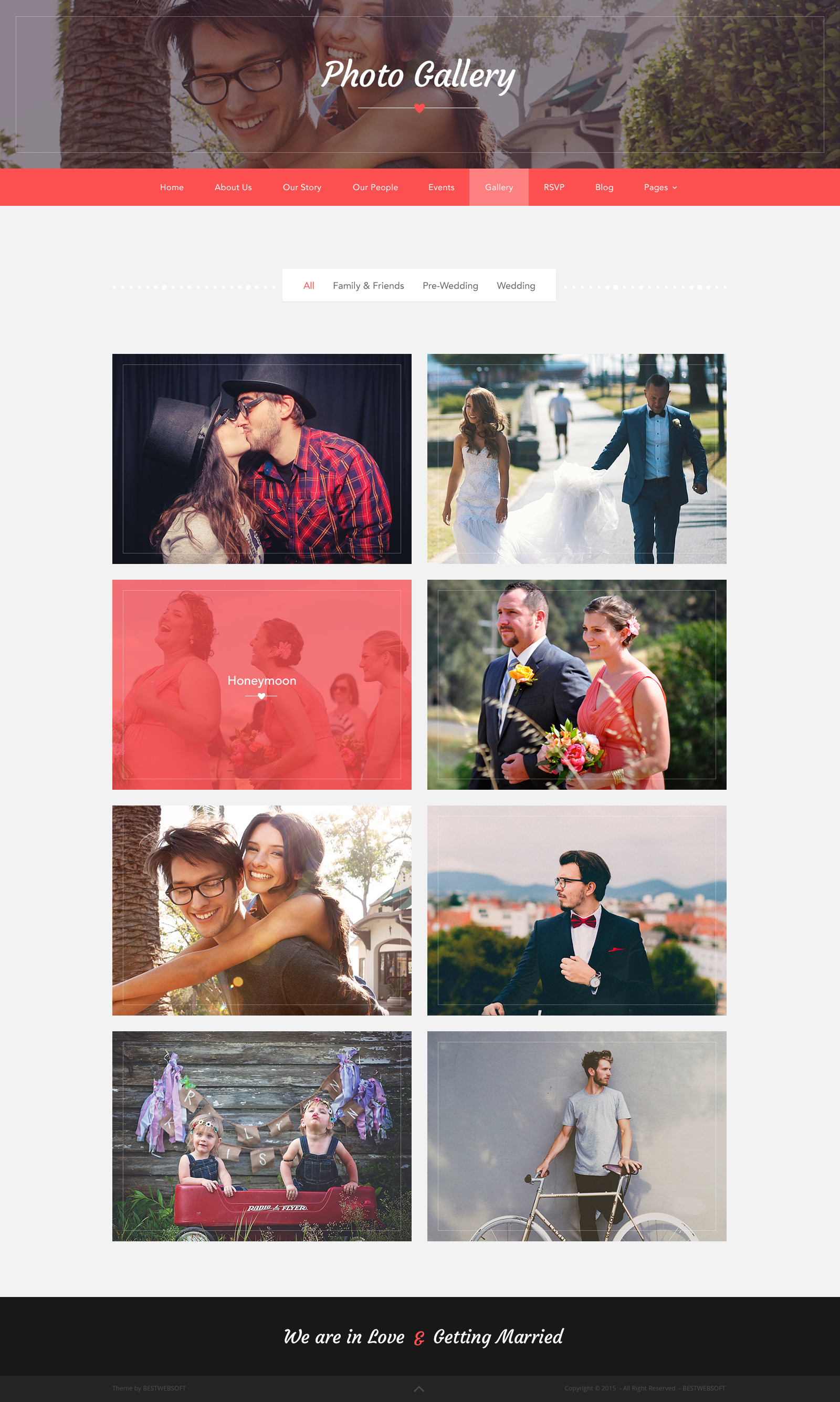The width and height of the screenshot is (840, 1402).
Task: Open the RSVP page
Action: 553,187
